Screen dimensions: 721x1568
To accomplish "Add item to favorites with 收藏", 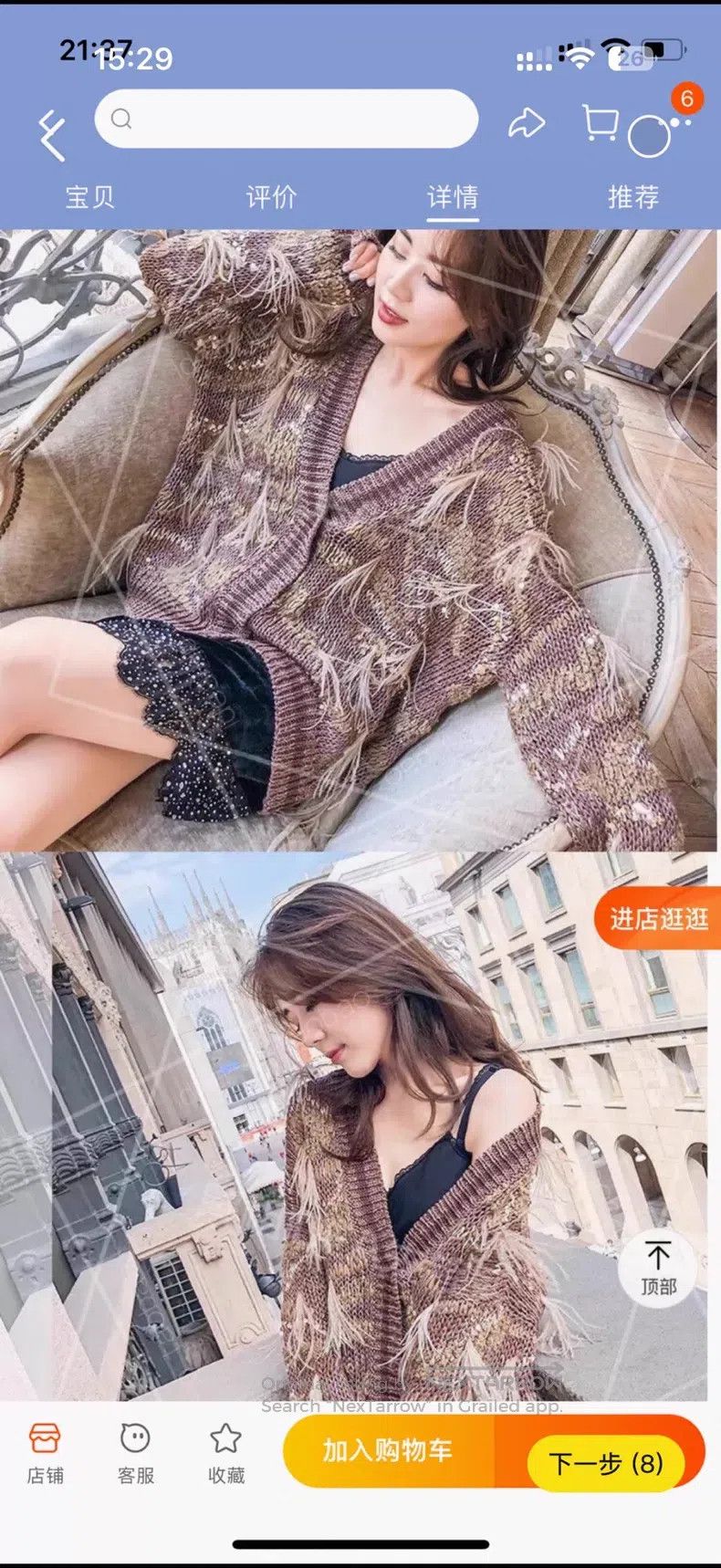I will [x=225, y=1454].
